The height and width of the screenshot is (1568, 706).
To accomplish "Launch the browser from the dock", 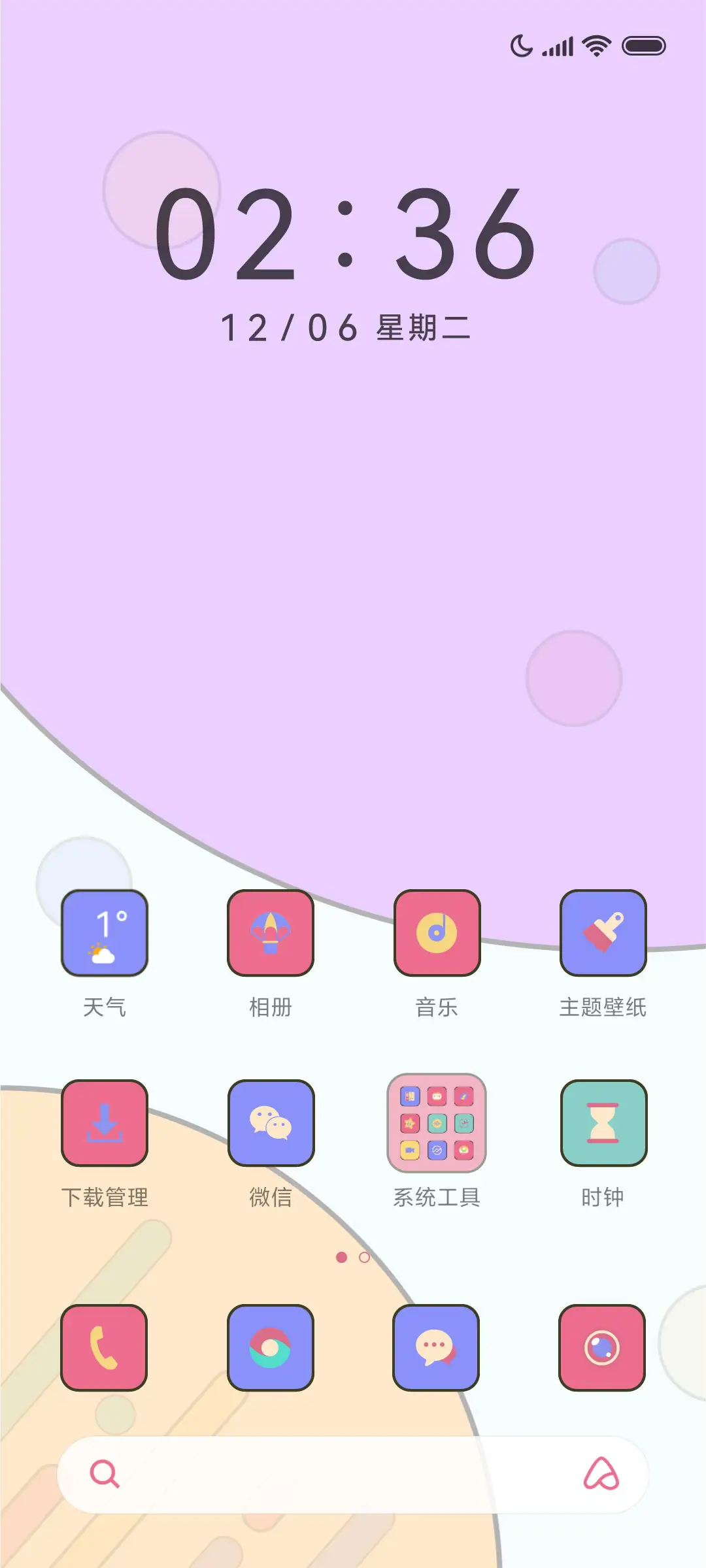I will 271,1348.
